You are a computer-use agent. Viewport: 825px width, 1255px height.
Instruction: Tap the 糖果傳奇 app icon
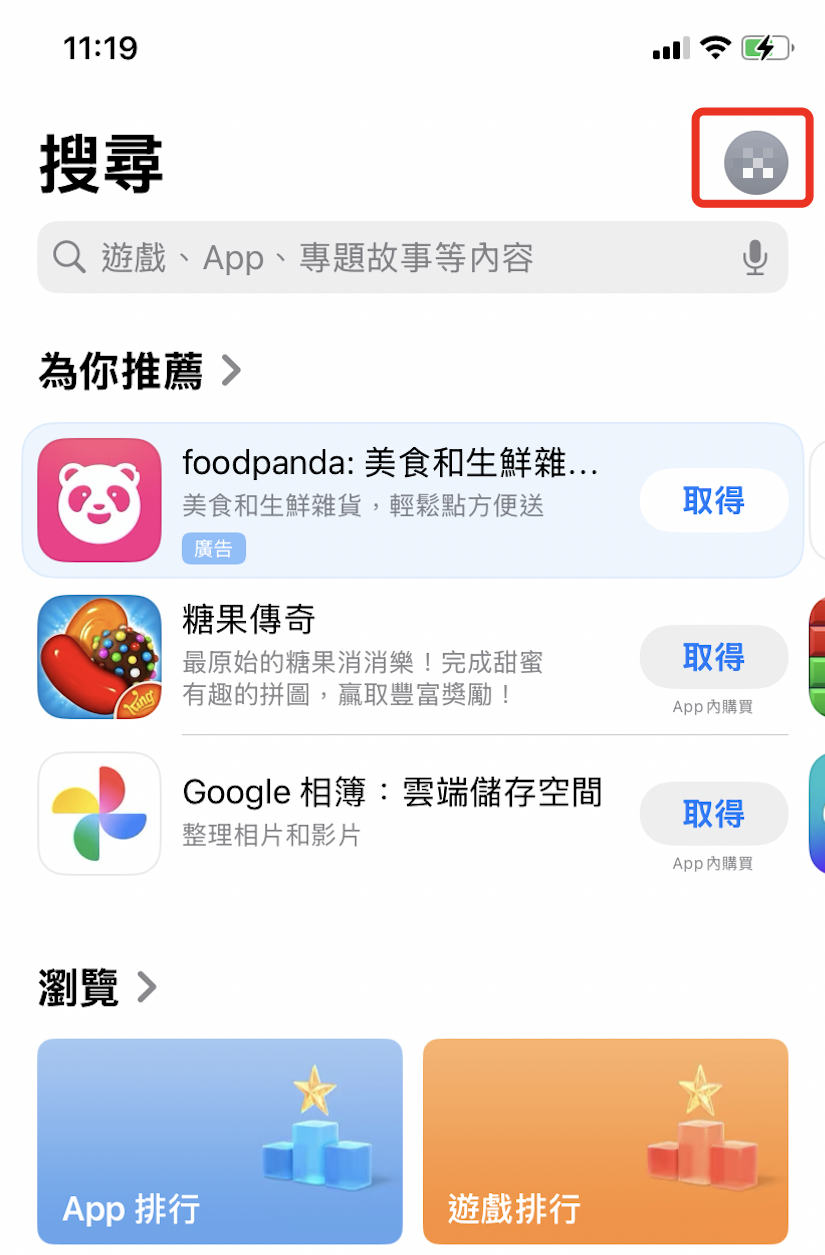[x=99, y=657]
